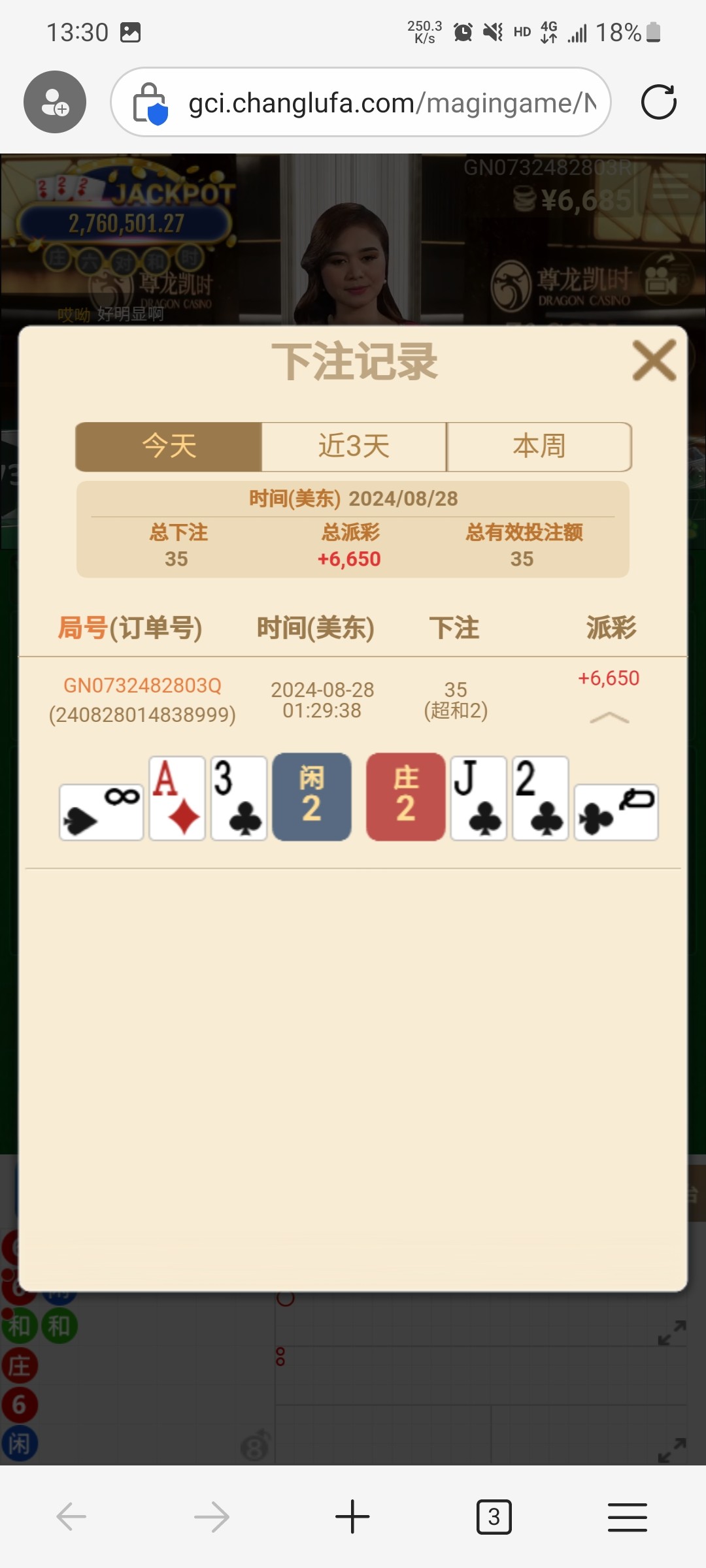Open the browser menu

pos(627,1516)
